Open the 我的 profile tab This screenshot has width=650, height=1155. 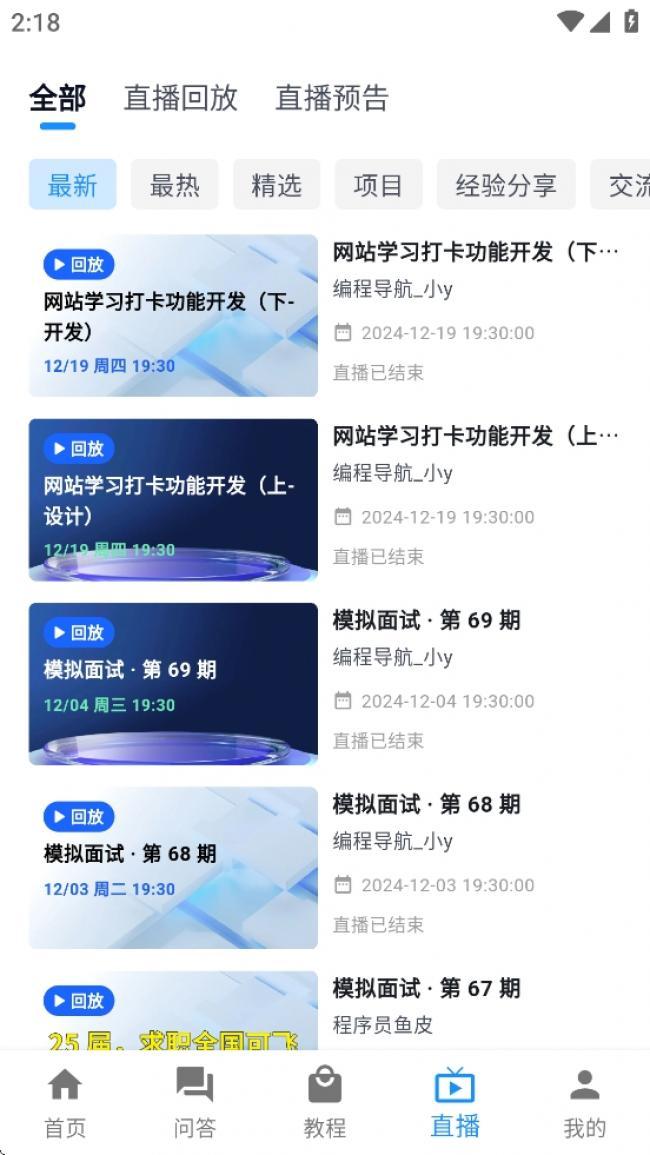584,1103
